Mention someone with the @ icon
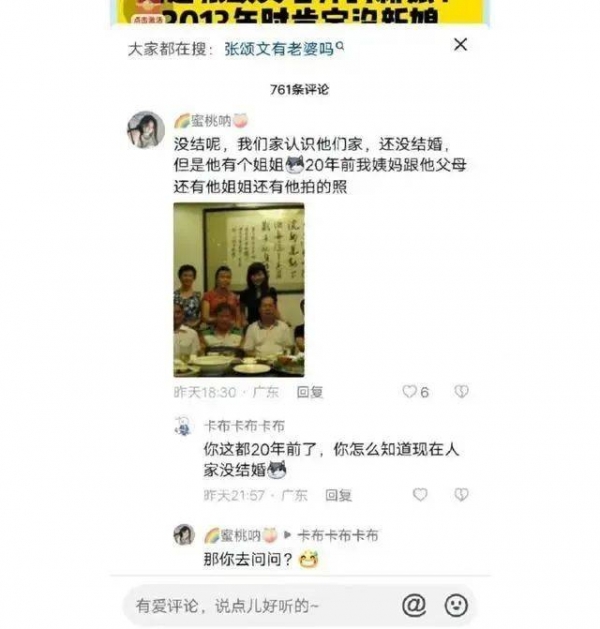Image resolution: width=600 pixels, height=629 pixels. pyautogui.click(x=413, y=605)
